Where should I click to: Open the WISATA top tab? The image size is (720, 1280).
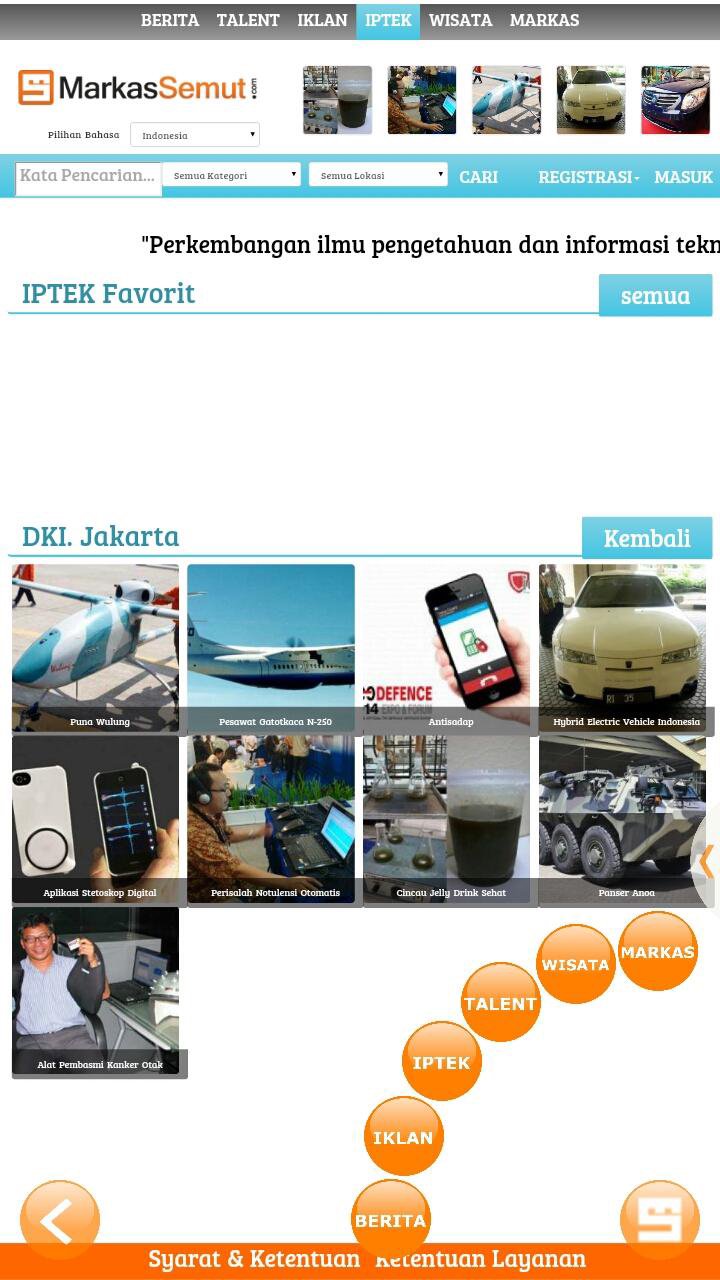460,20
